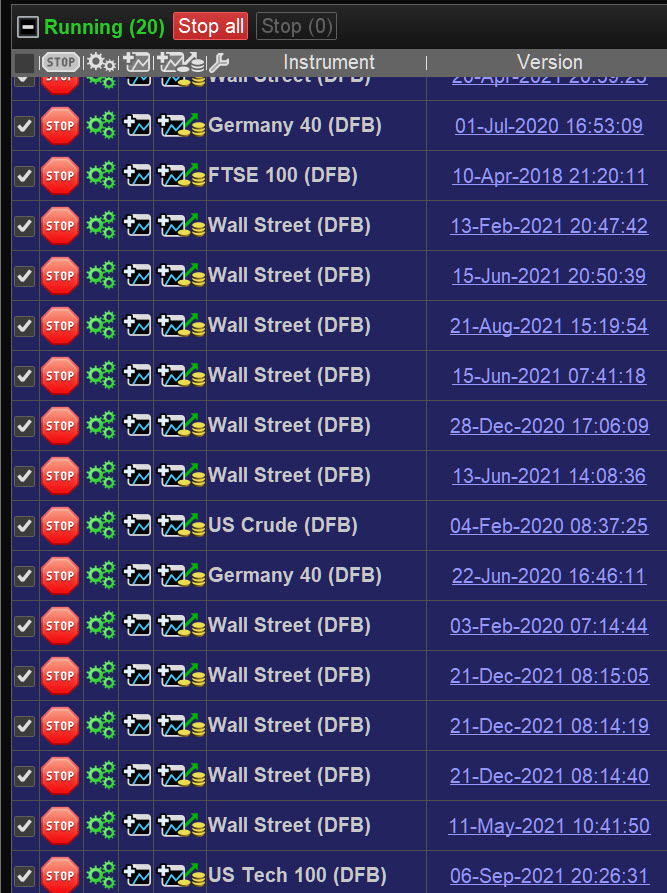Open settings gears for US Tech 100 (DFB)
Viewport: 667px width, 893px height.
101,875
